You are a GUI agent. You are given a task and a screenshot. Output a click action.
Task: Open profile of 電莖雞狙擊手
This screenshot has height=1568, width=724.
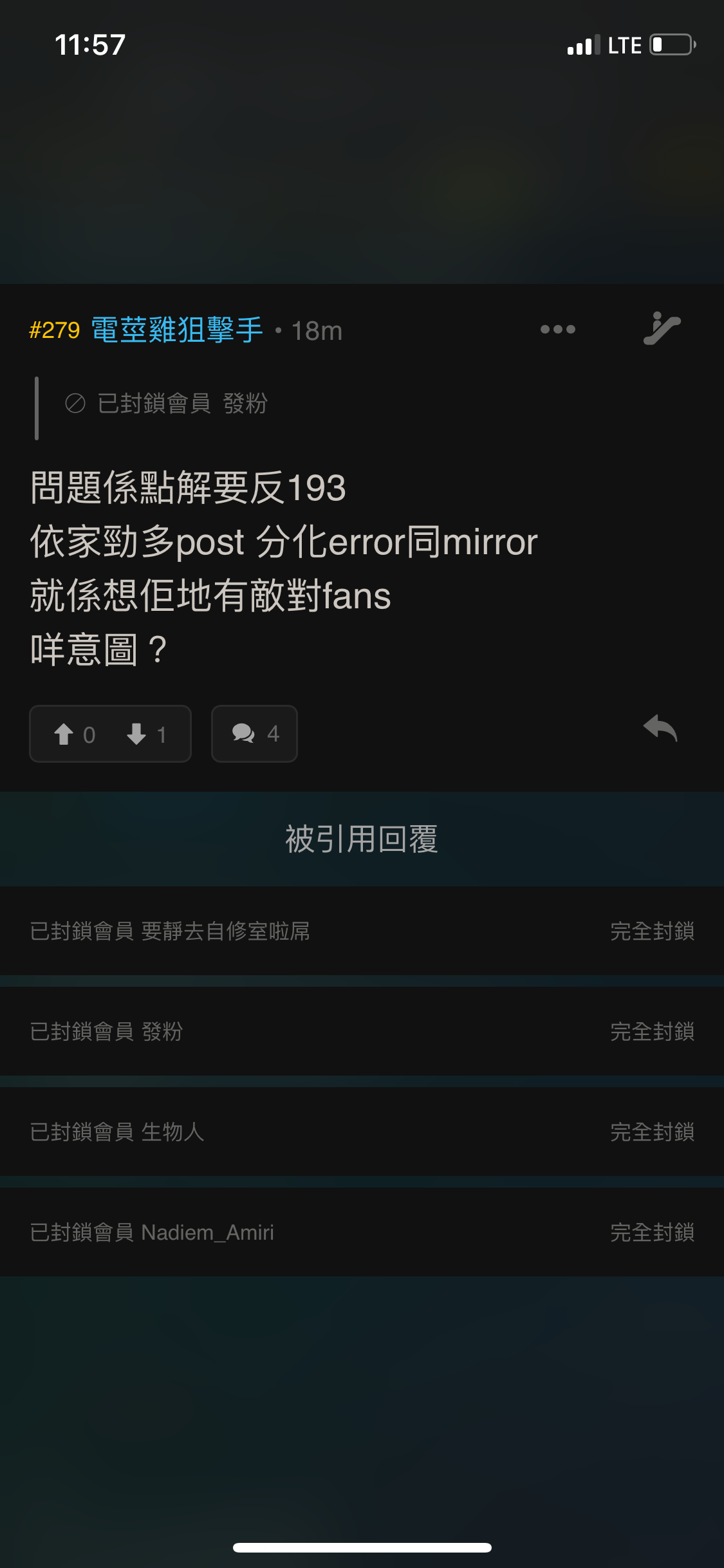tap(174, 330)
